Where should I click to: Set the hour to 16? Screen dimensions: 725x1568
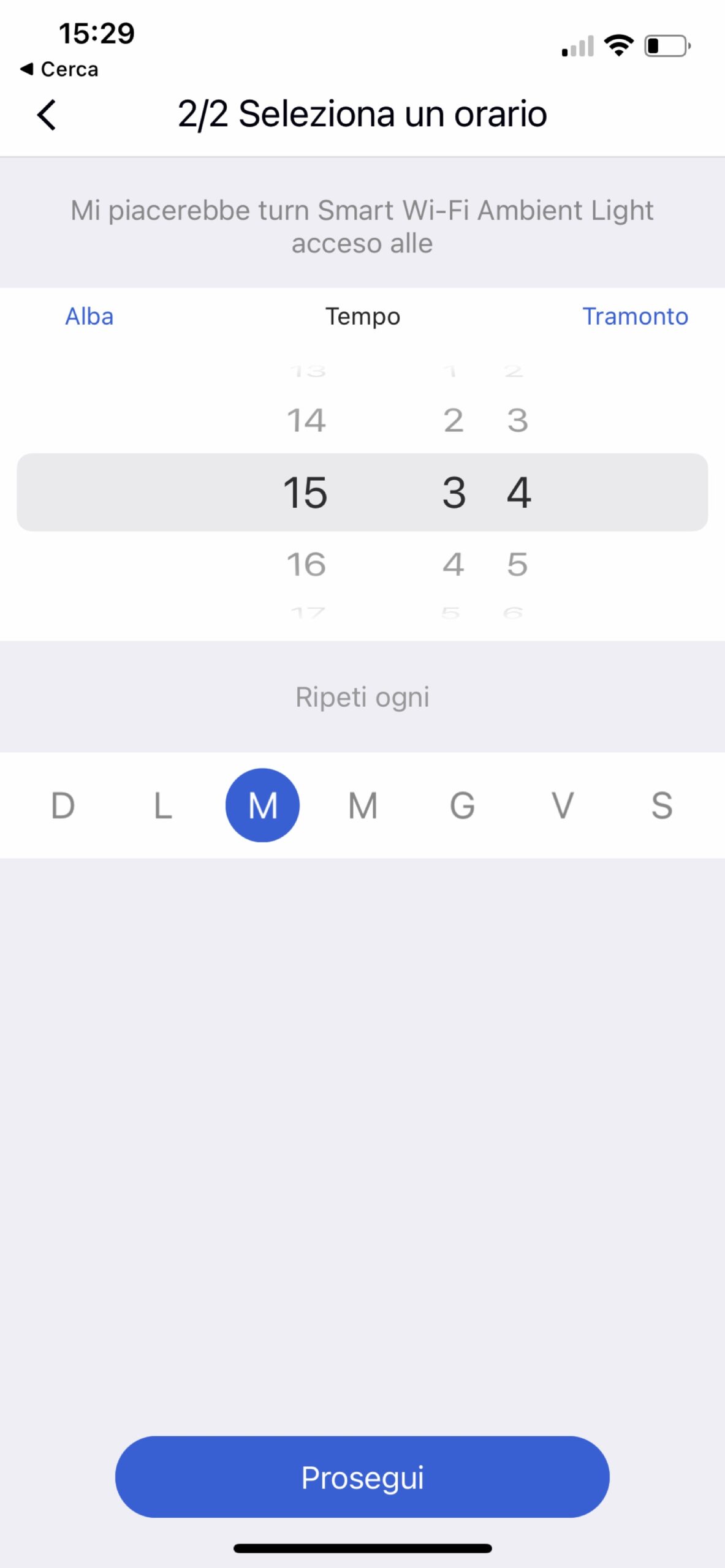(306, 564)
